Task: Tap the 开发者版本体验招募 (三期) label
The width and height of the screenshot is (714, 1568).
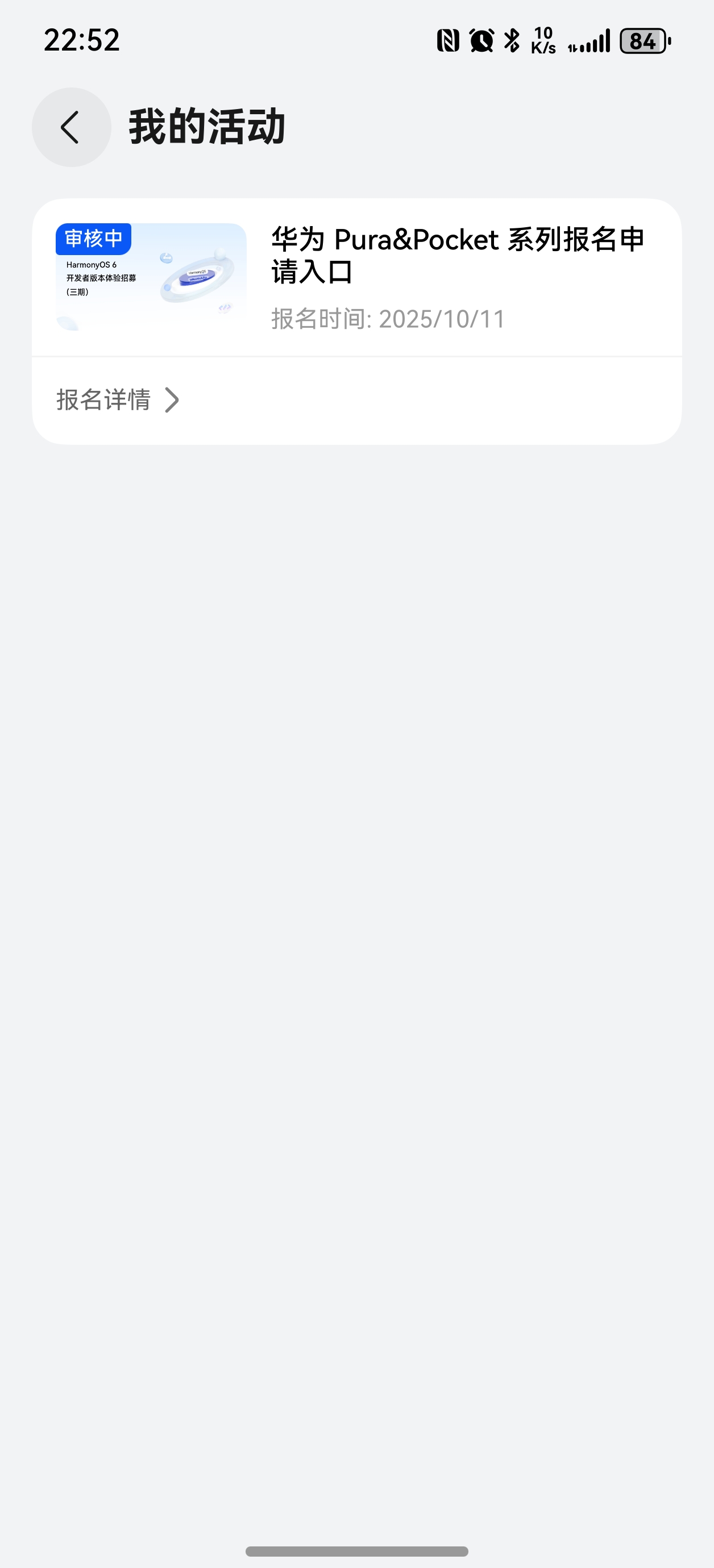Action: [100, 285]
